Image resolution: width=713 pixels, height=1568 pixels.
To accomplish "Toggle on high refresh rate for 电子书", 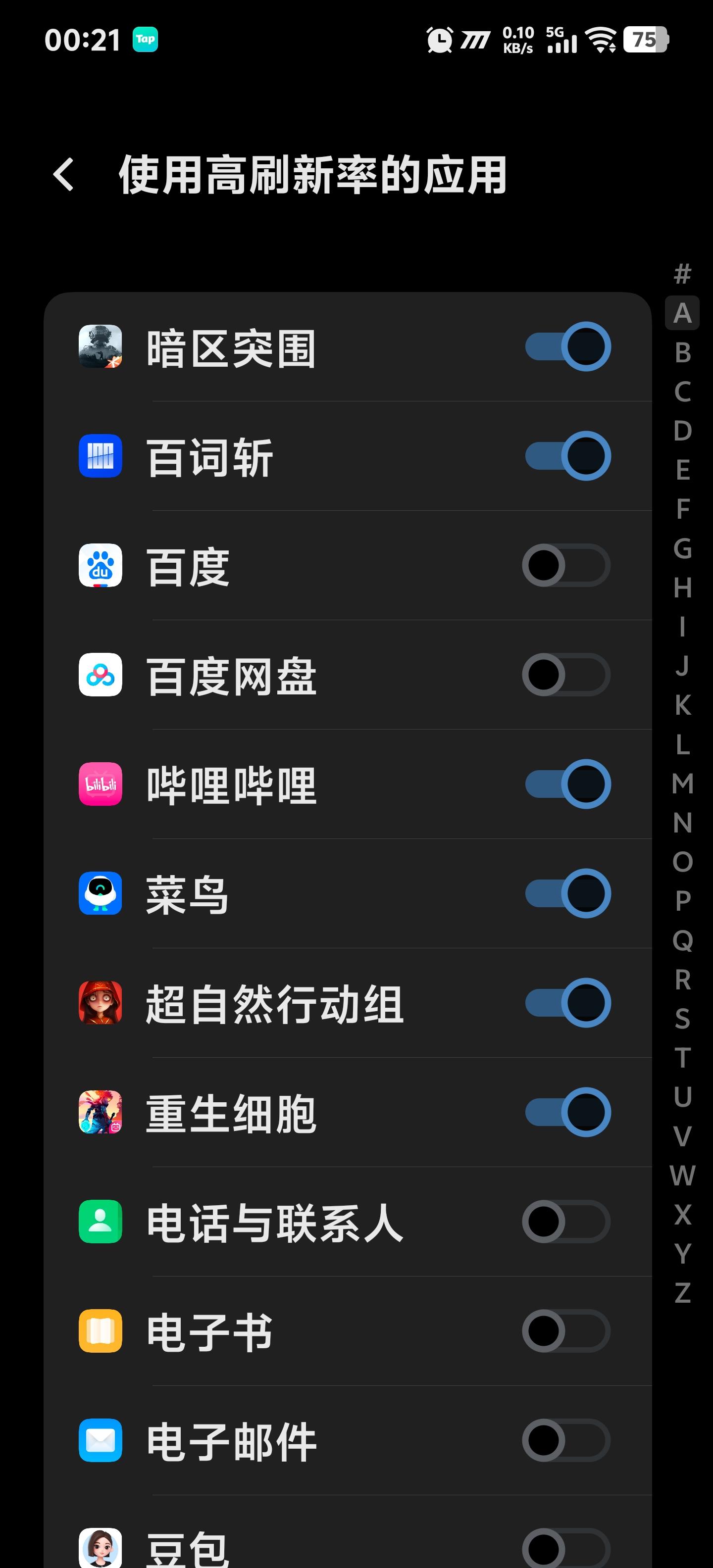I will pos(566,1331).
